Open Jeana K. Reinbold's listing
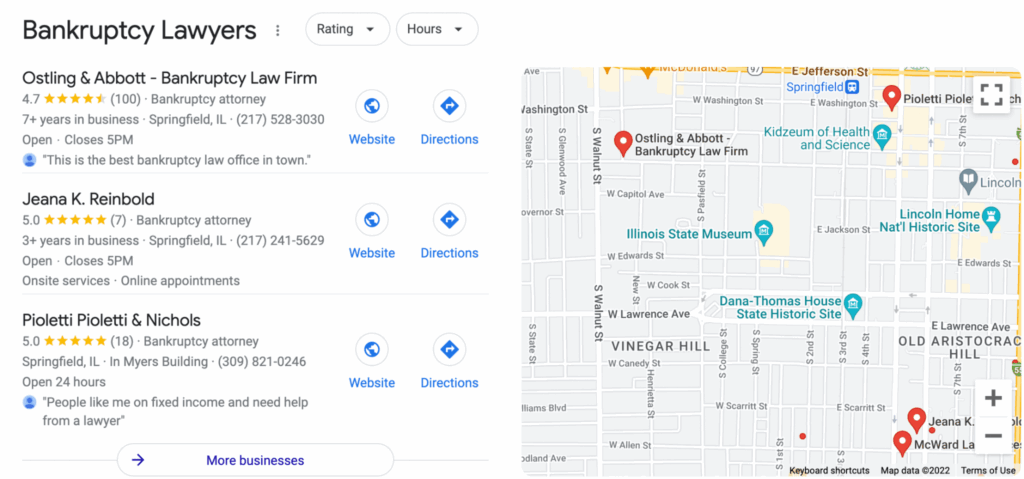1024x479 pixels. (x=88, y=199)
